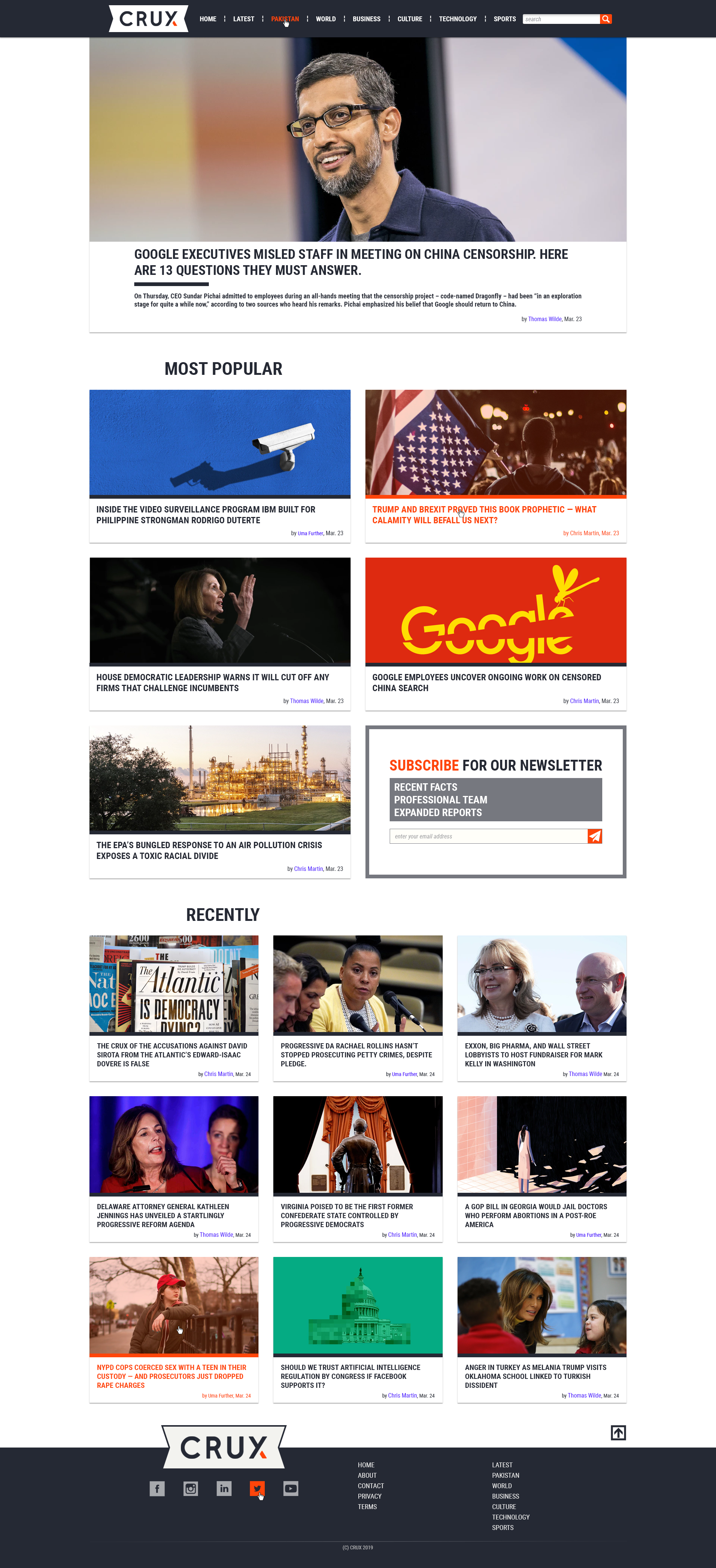Viewport: 716px width, 1568px height.
Task: Open the Privacy link in footer
Action: click(370, 1496)
